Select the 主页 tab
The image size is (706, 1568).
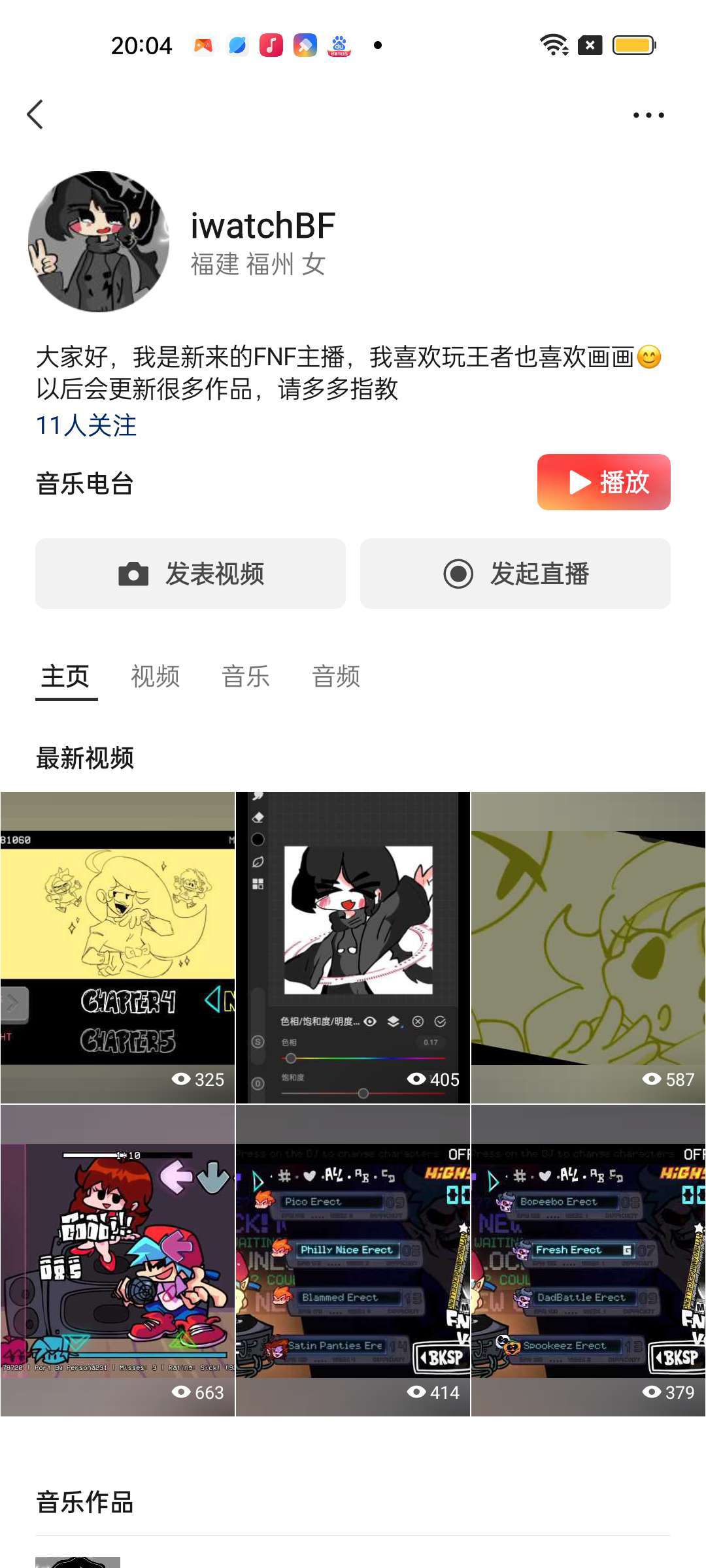tap(65, 677)
